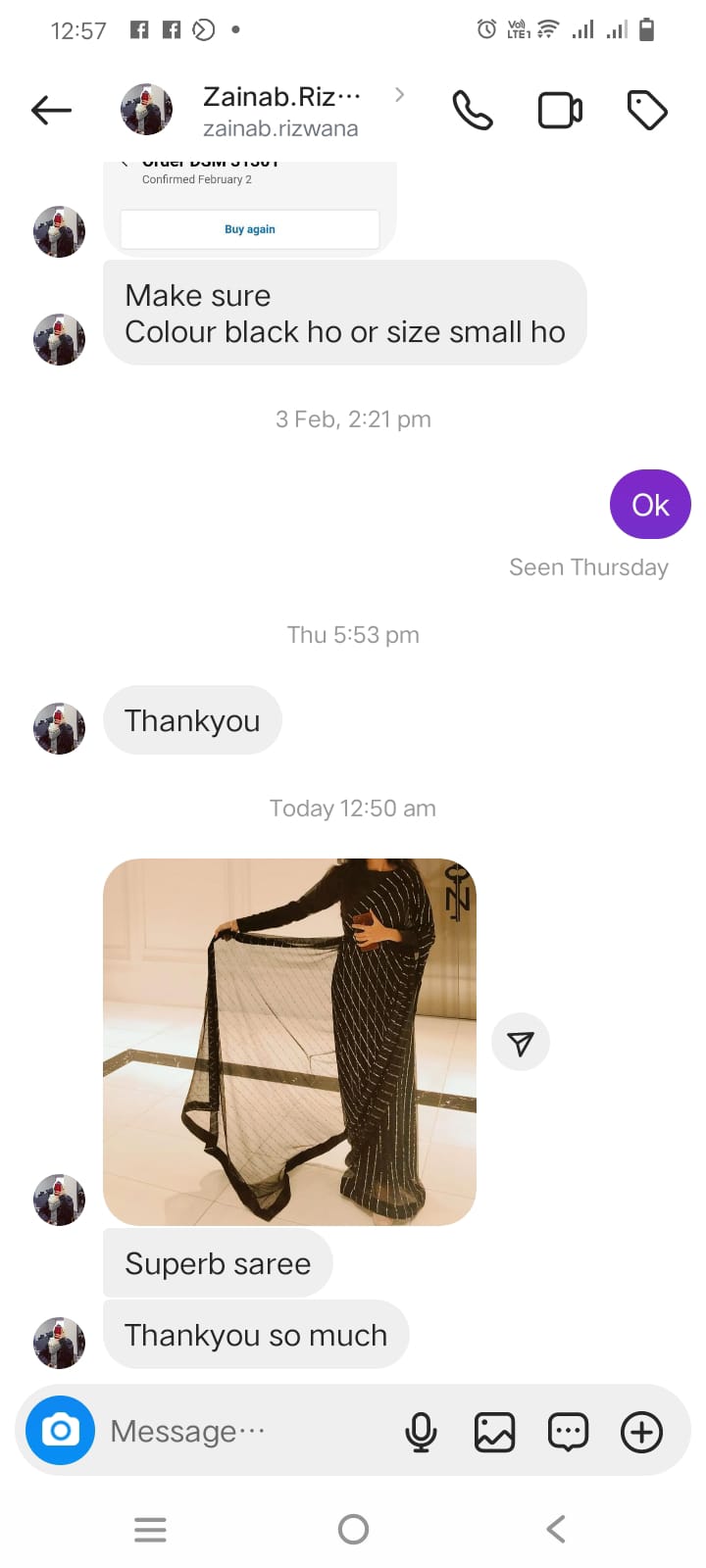
Task: Go to home via system home button
Action: pyautogui.click(x=353, y=1529)
